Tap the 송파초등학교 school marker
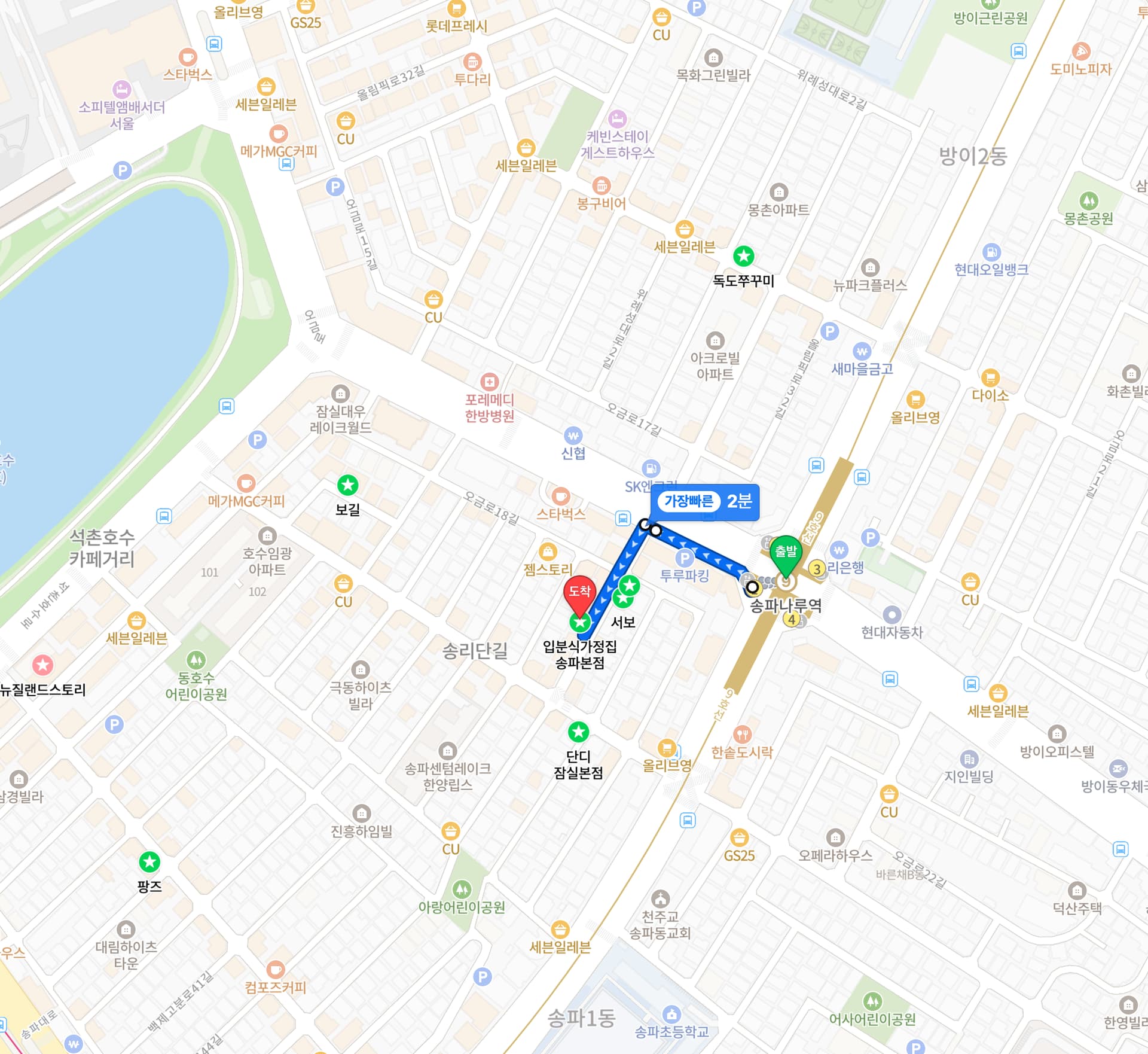This screenshot has height=1054, width=1148. coord(671,1014)
